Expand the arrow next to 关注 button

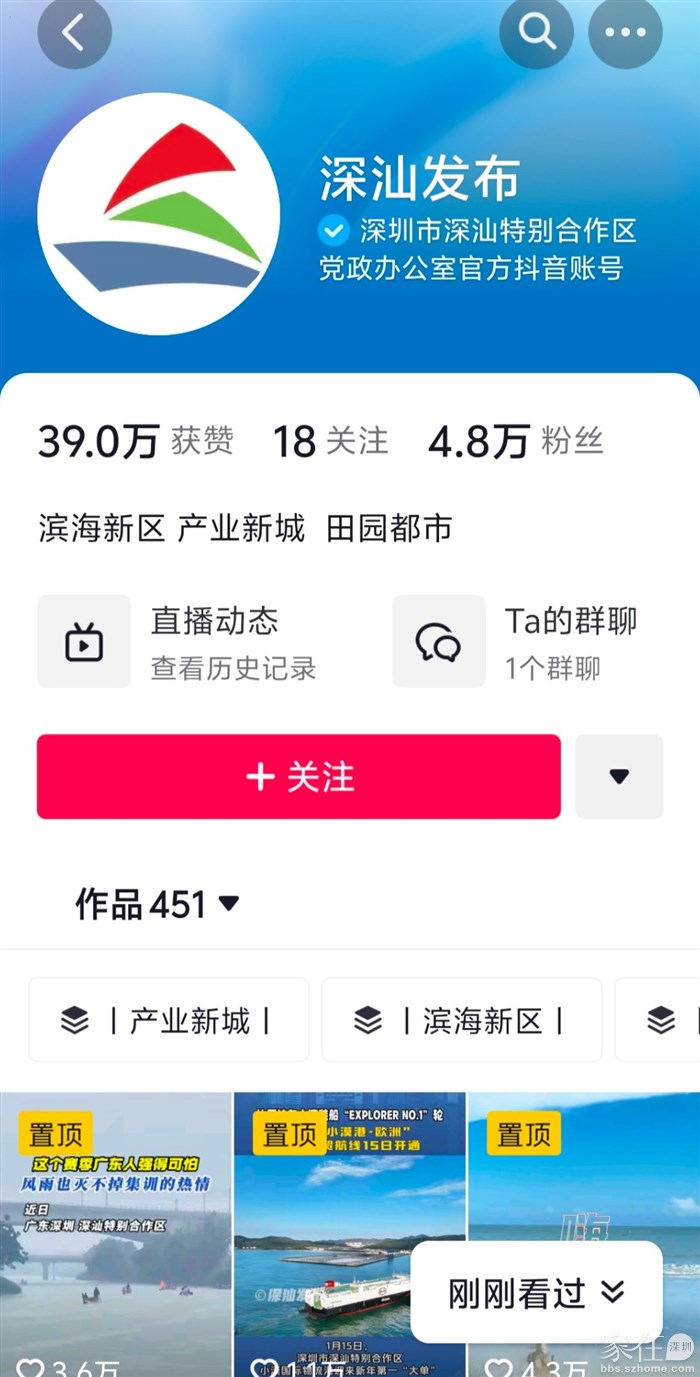click(619, 777)
